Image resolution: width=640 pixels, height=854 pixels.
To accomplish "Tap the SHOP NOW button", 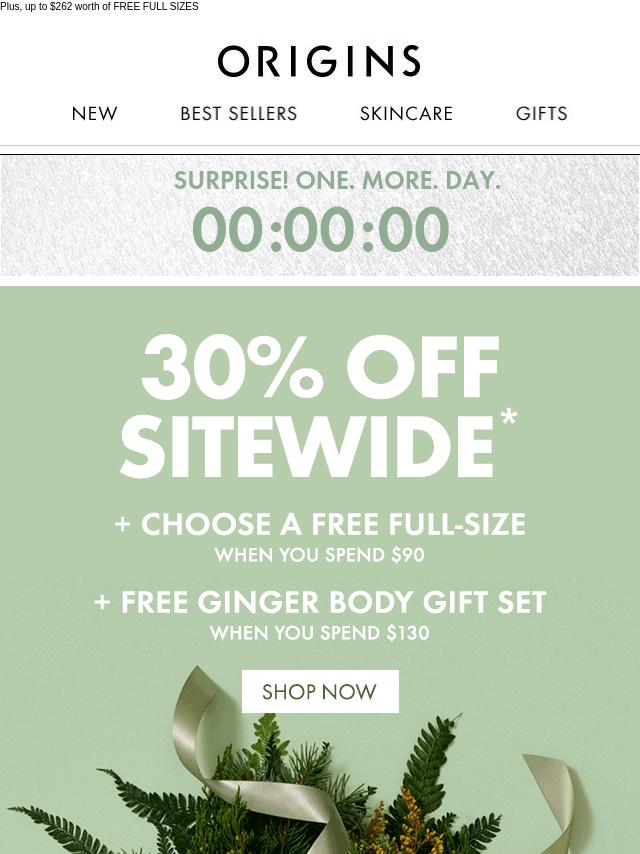I will pos(320,692).
